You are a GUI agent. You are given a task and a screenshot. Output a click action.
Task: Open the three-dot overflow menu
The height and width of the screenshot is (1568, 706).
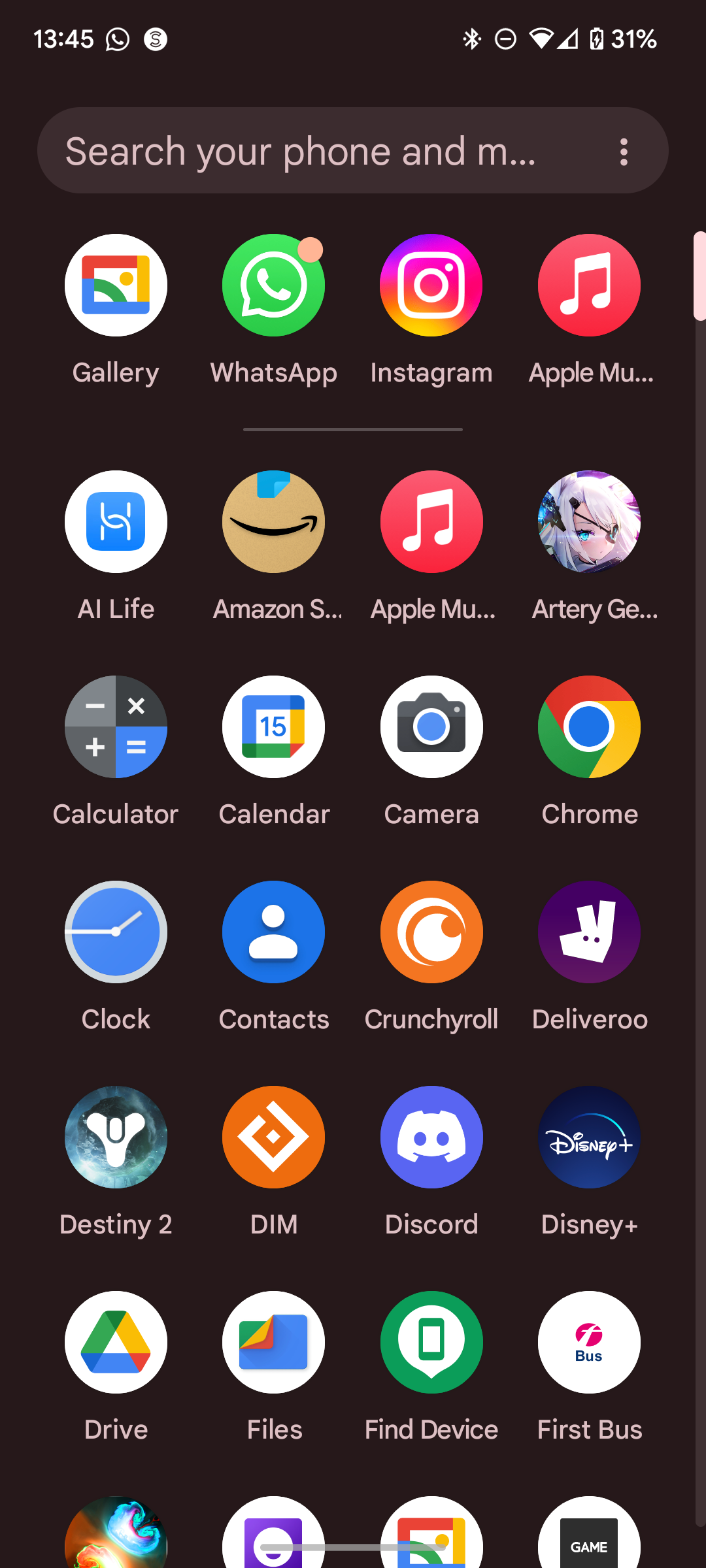(624, 152)
